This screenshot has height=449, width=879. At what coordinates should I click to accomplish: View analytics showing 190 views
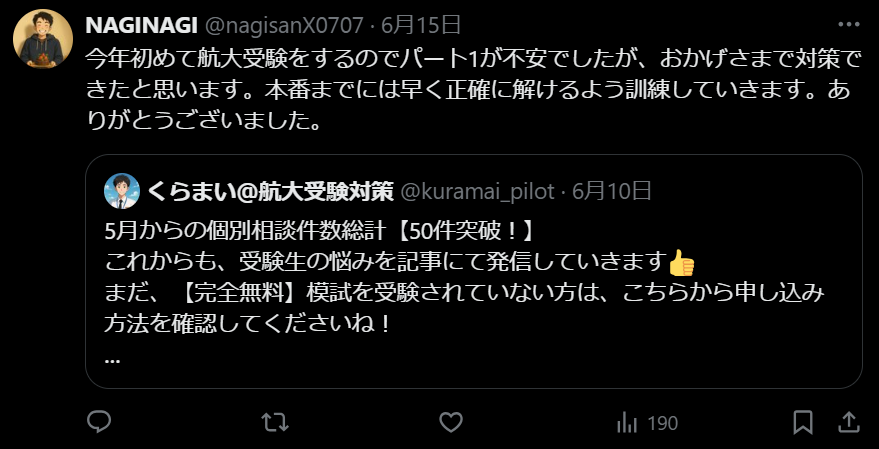647,422
